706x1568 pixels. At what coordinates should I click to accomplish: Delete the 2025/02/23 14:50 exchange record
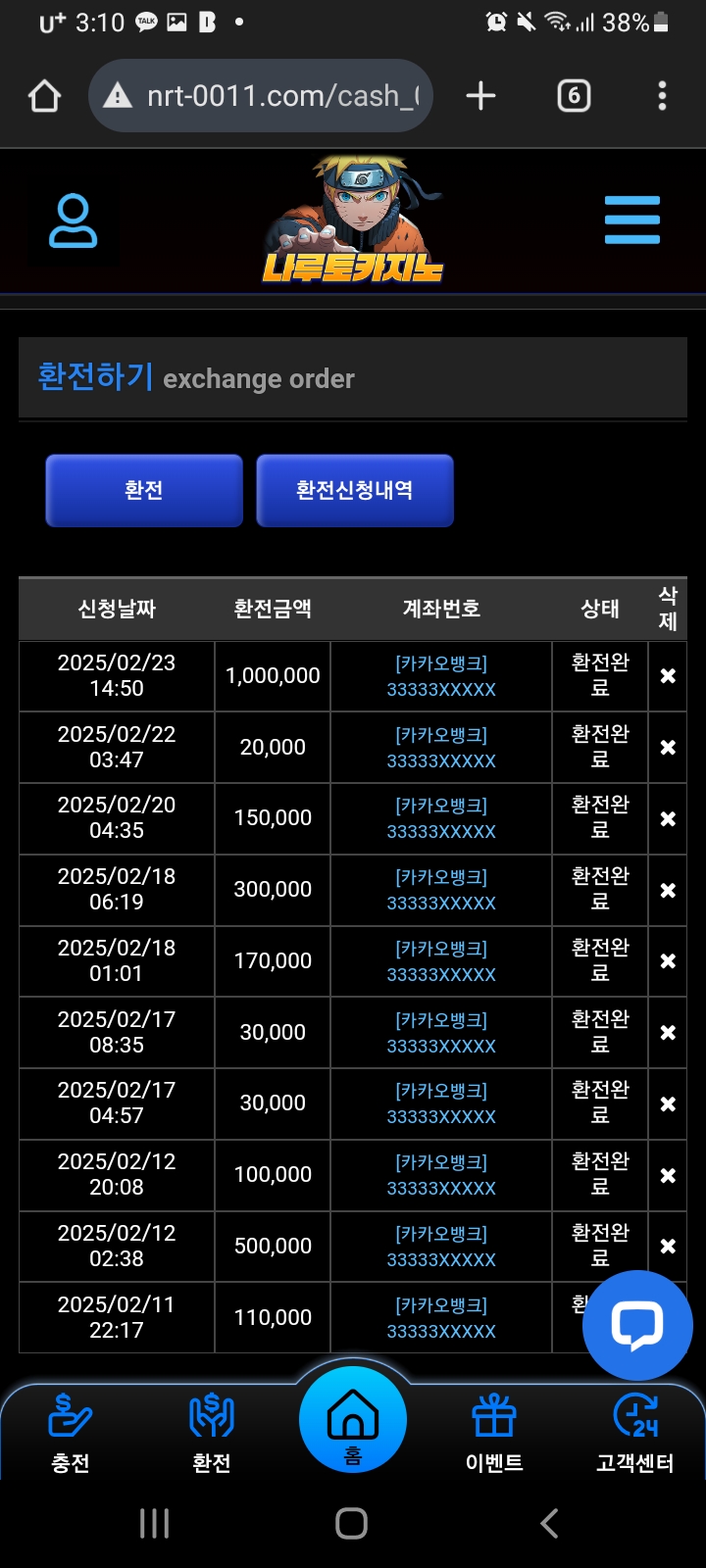point(668,676)
